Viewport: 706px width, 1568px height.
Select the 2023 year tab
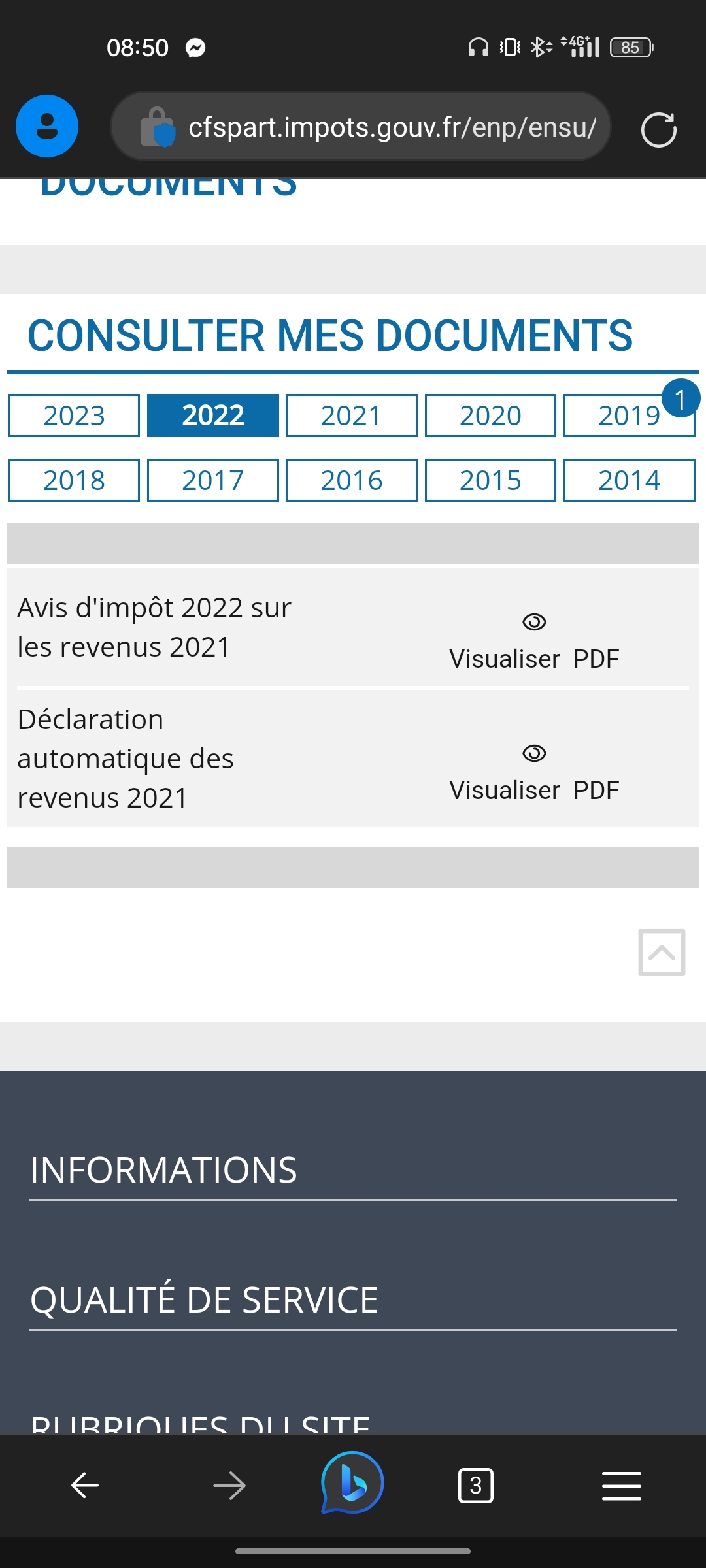[74, 416]
